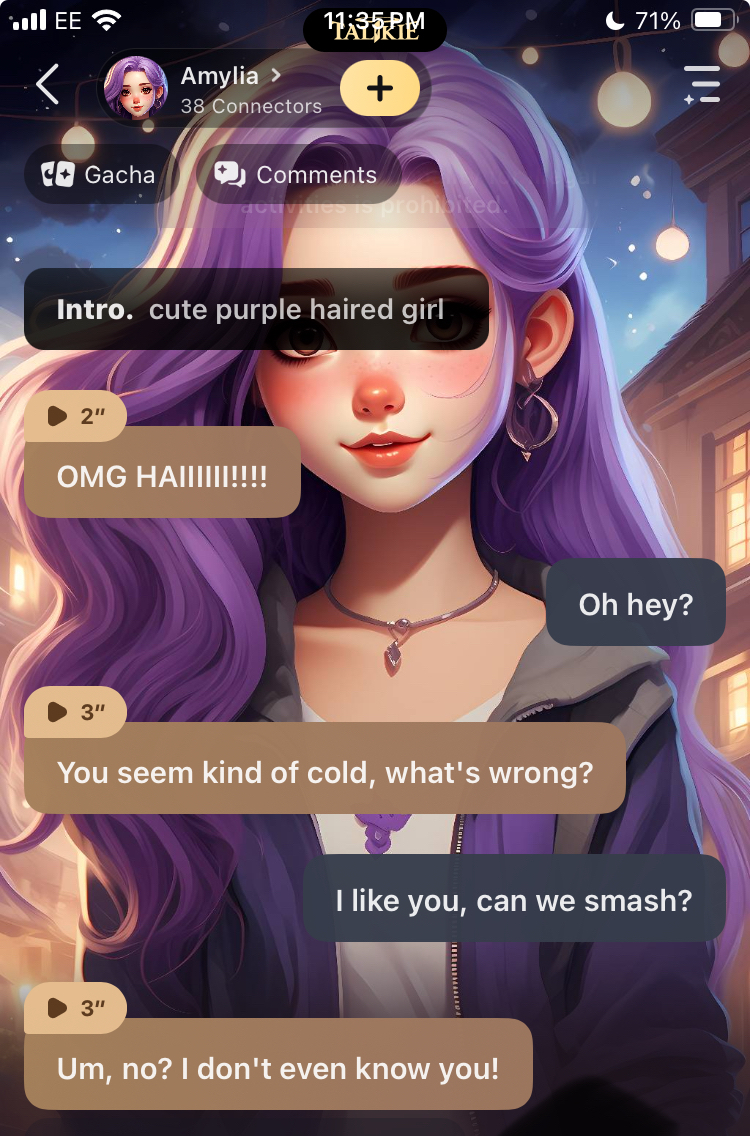The height and width of the screenshot is (1136, 750).
Task: Play audio of "Um, no?" reply
Action: (75, 1008)
